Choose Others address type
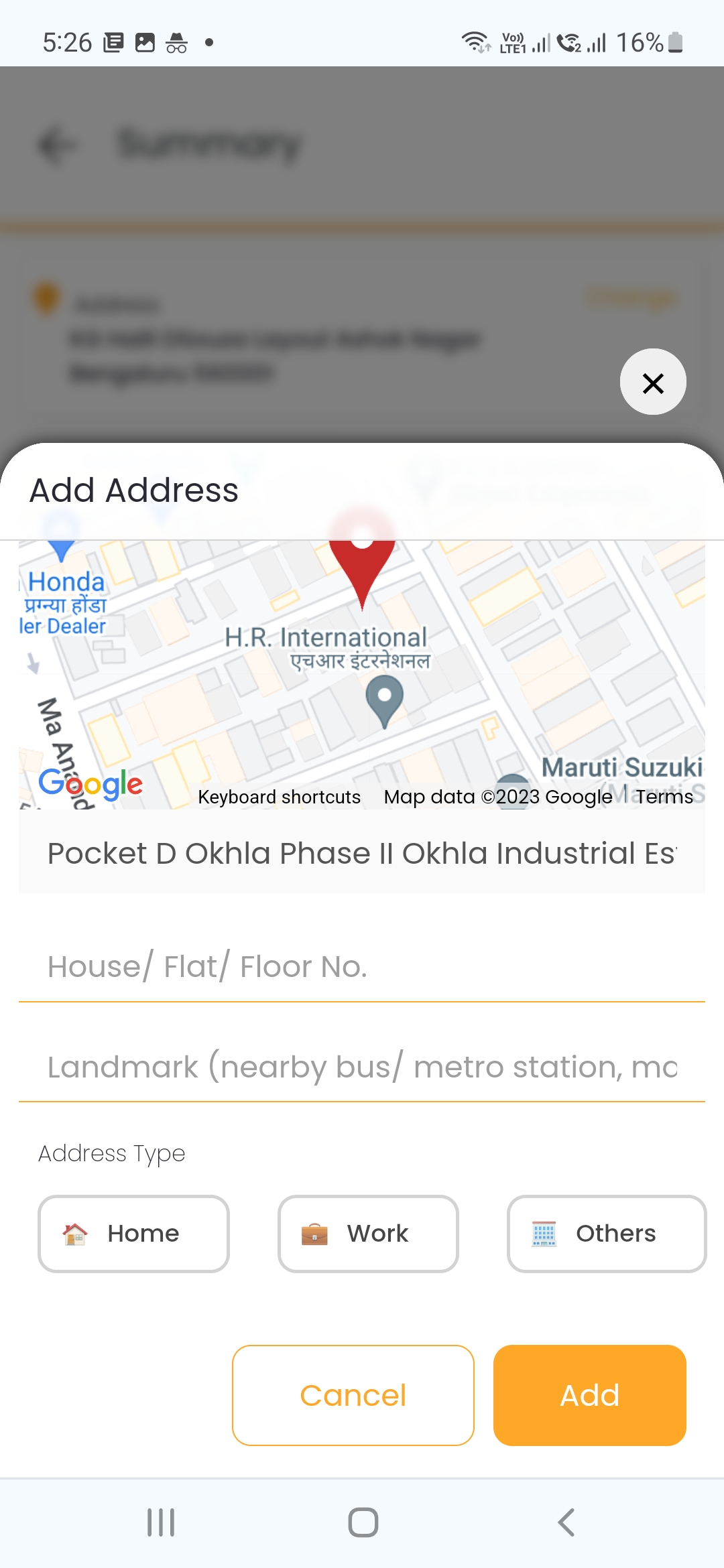The image size is (724, 1568). 607,1234
